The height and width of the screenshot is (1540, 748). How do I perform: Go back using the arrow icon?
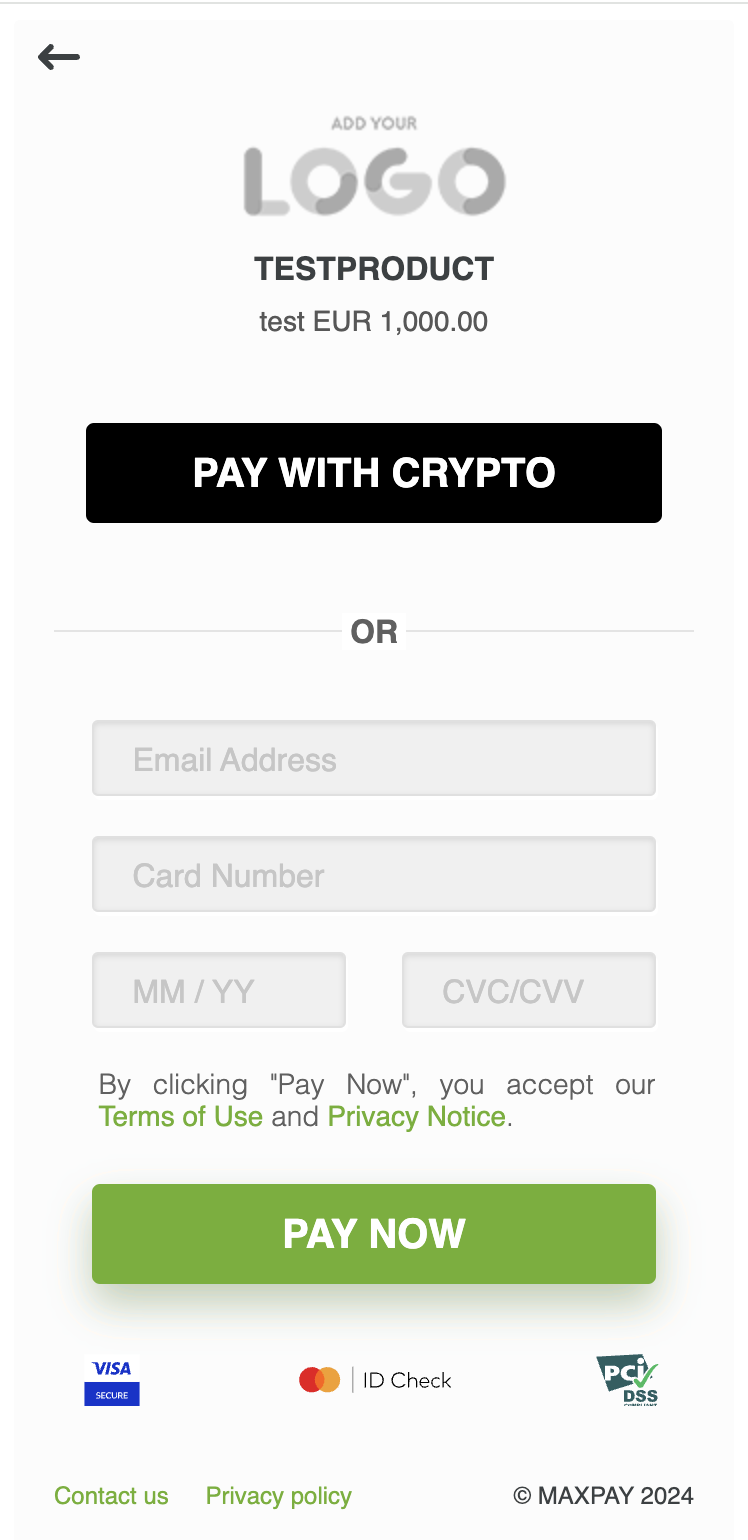59,57
